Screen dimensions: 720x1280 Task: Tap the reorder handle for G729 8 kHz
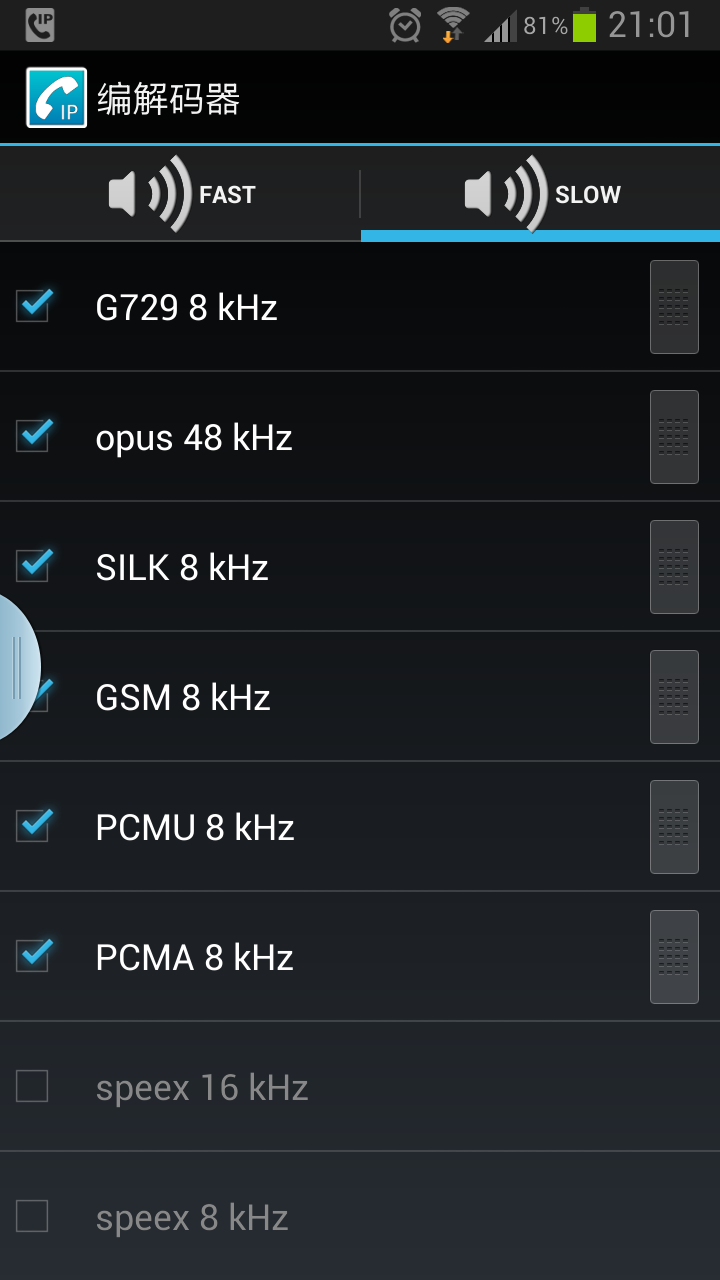coord(674,307)
